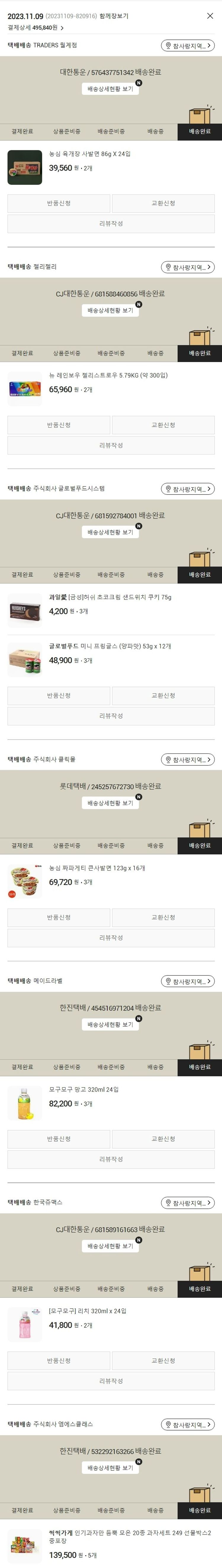Request exchange for 농심 육개장 사발면
The height and width of the screenshot is (1568, 222).
163,203
